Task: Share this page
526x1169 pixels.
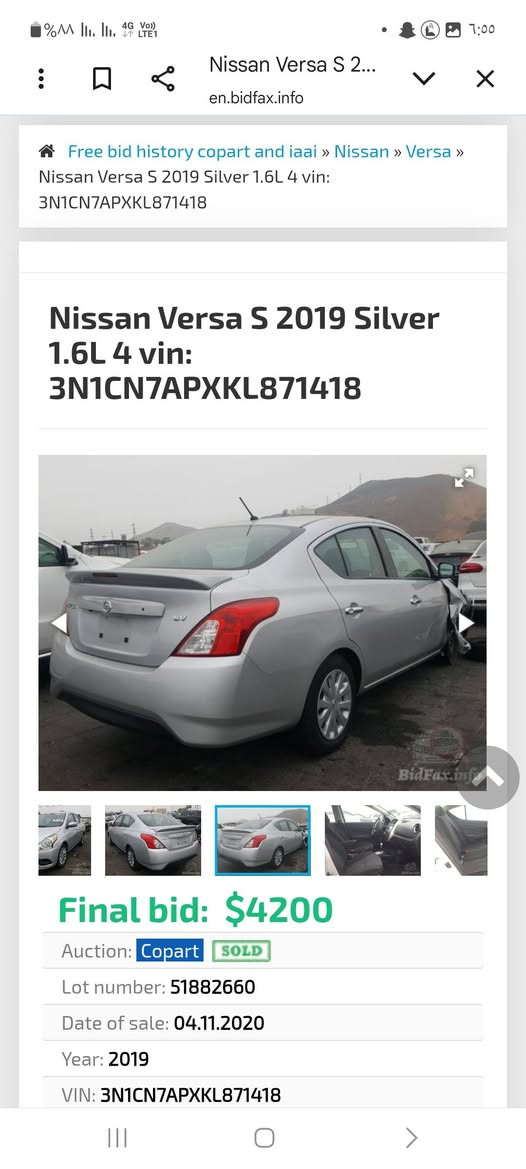Action: coord(162,78)
